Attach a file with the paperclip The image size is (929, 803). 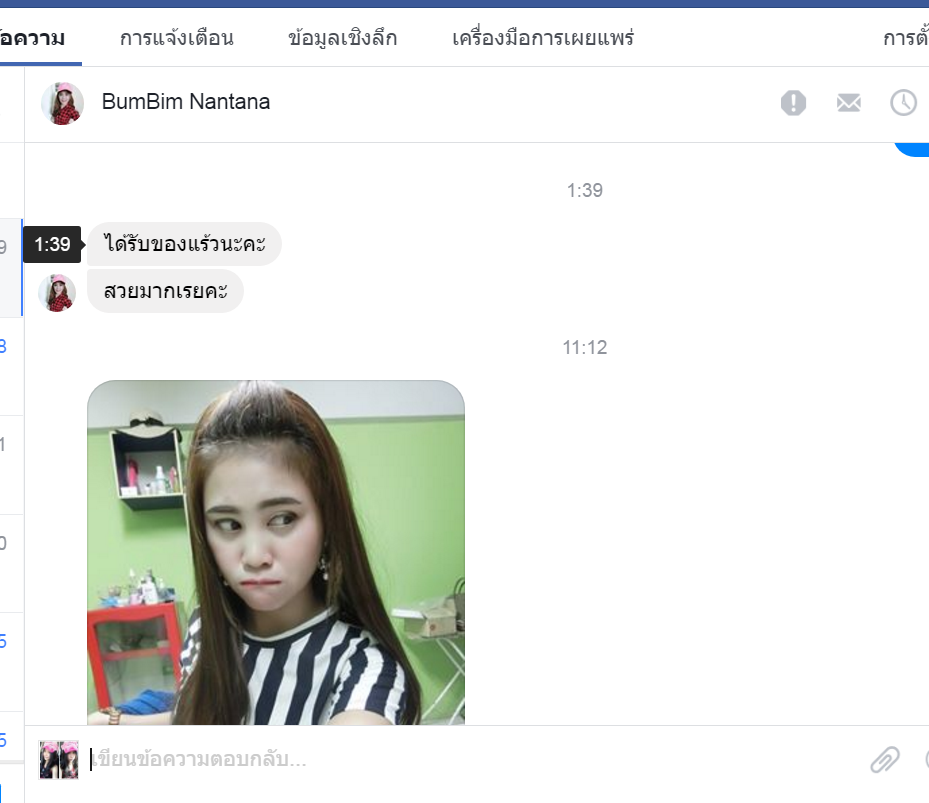tap(884, 760)
